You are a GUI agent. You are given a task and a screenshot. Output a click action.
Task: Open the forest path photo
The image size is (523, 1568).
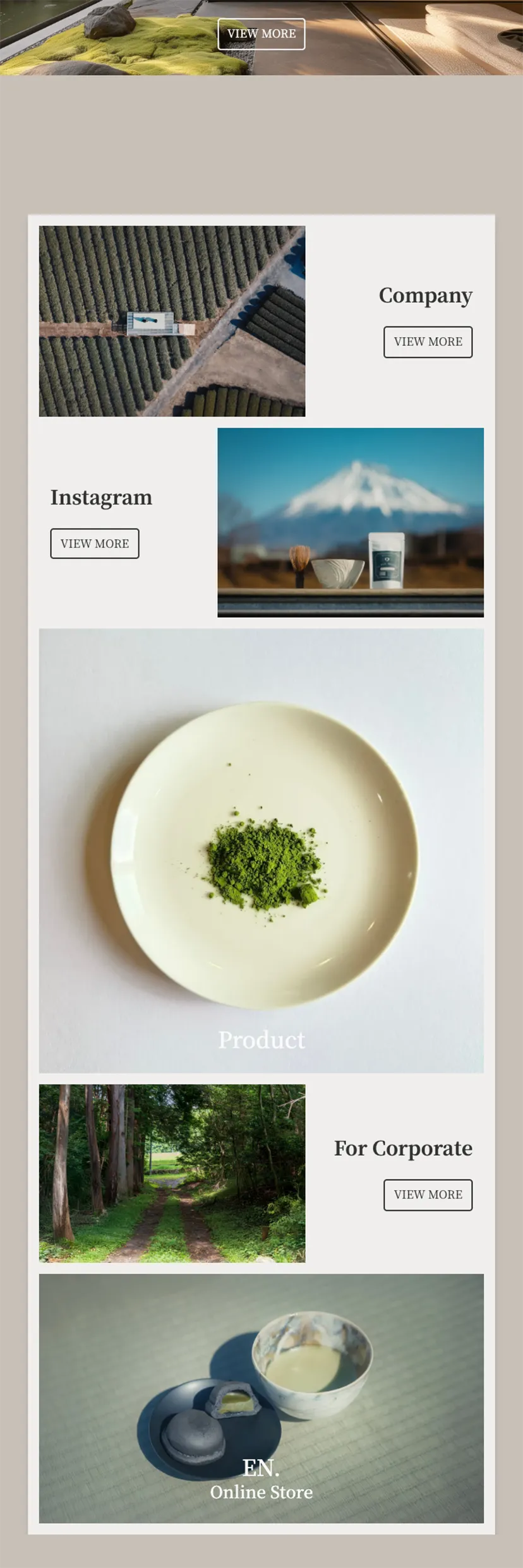click(172, 1173)
